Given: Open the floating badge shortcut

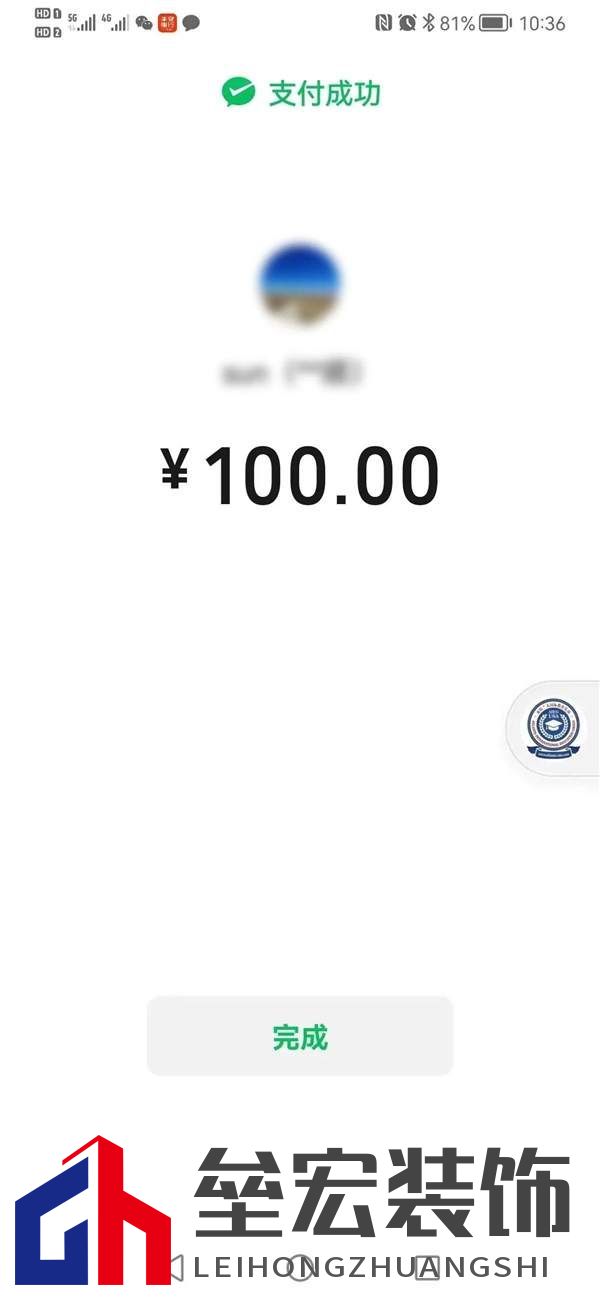Looking at the screenshot, I should [553, 728].
